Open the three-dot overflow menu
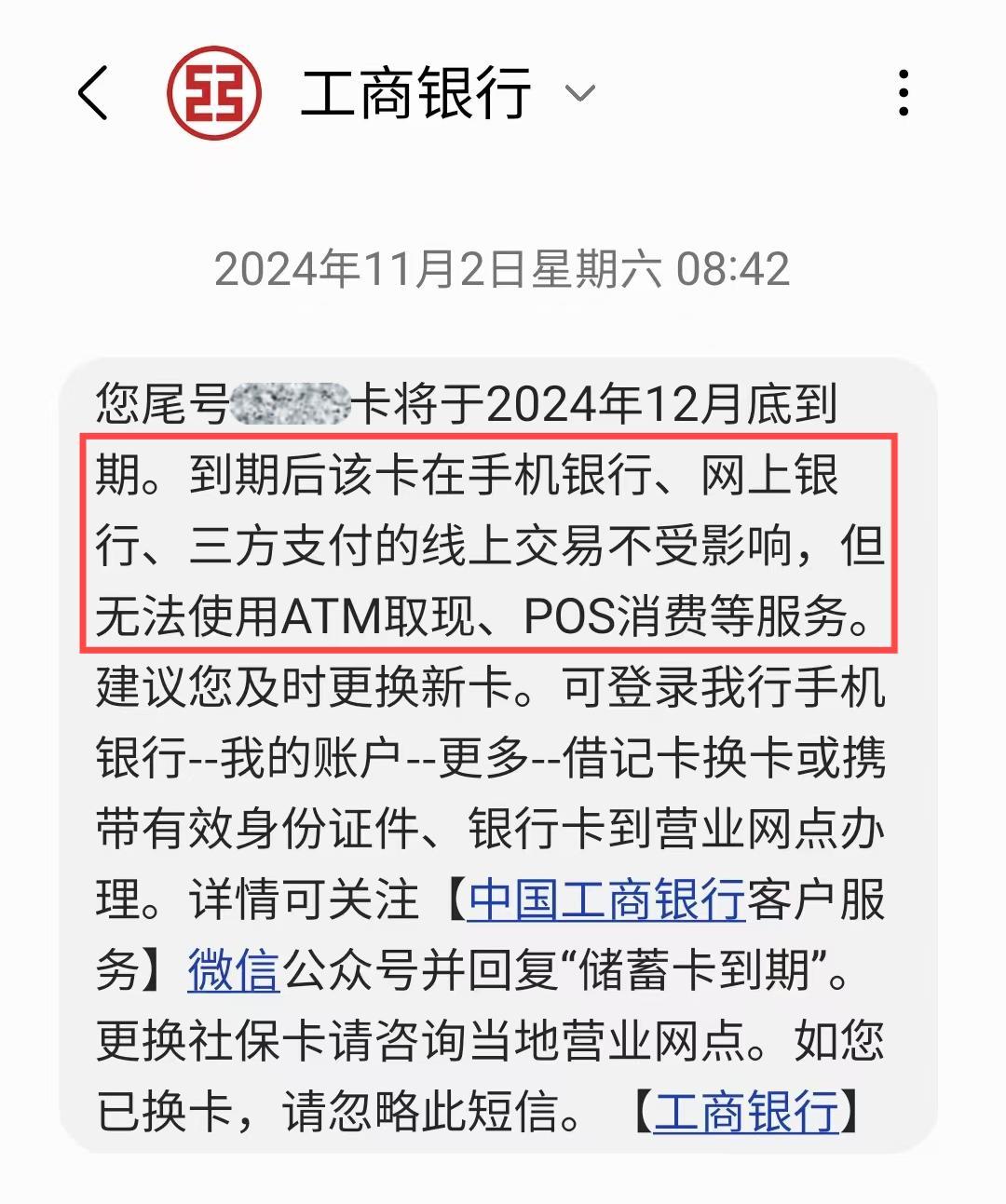Viewport: 1006px width, 1204px height. 903,93
